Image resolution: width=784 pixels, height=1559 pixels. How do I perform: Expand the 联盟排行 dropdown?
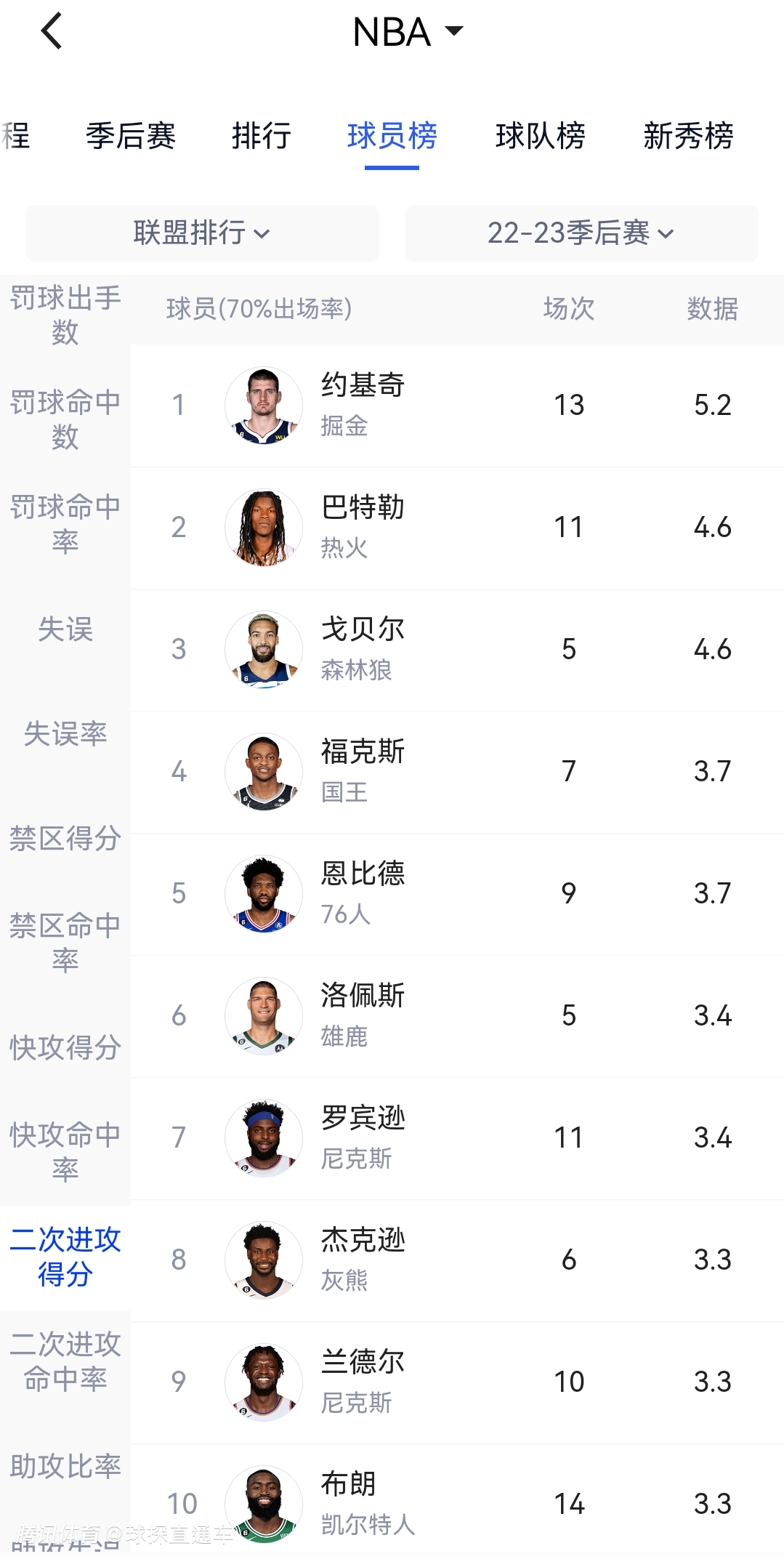tap(202, 233)
